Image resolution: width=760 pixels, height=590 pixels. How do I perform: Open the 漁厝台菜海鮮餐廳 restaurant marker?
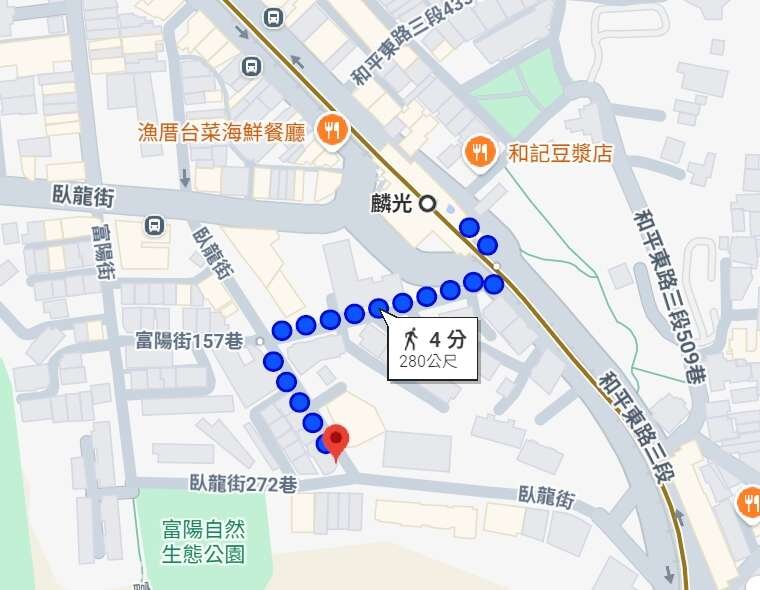[x=331, y=130]
